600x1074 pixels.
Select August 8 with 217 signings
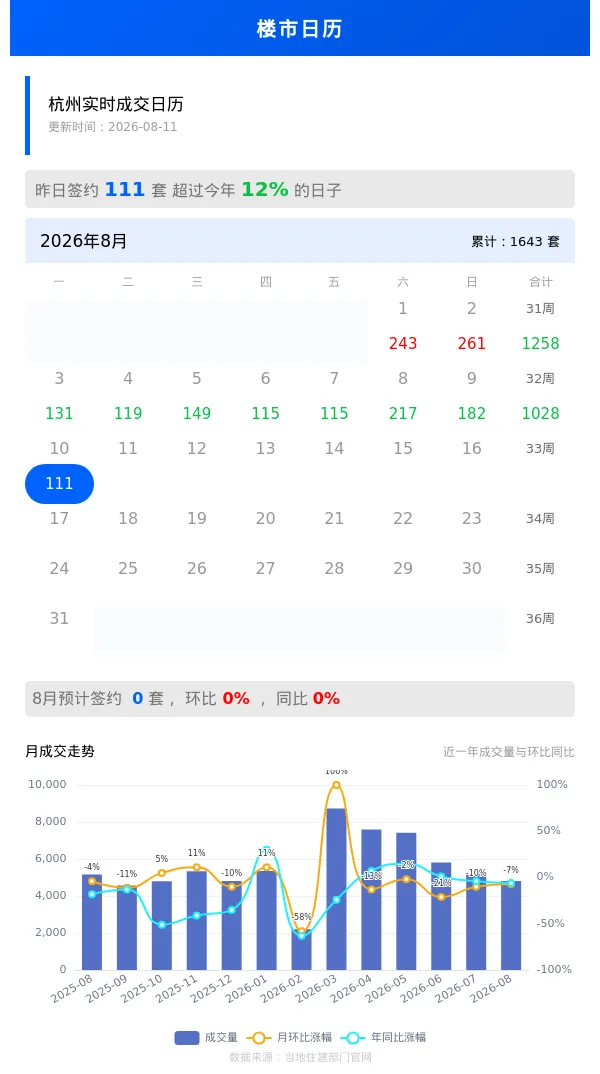403,396
